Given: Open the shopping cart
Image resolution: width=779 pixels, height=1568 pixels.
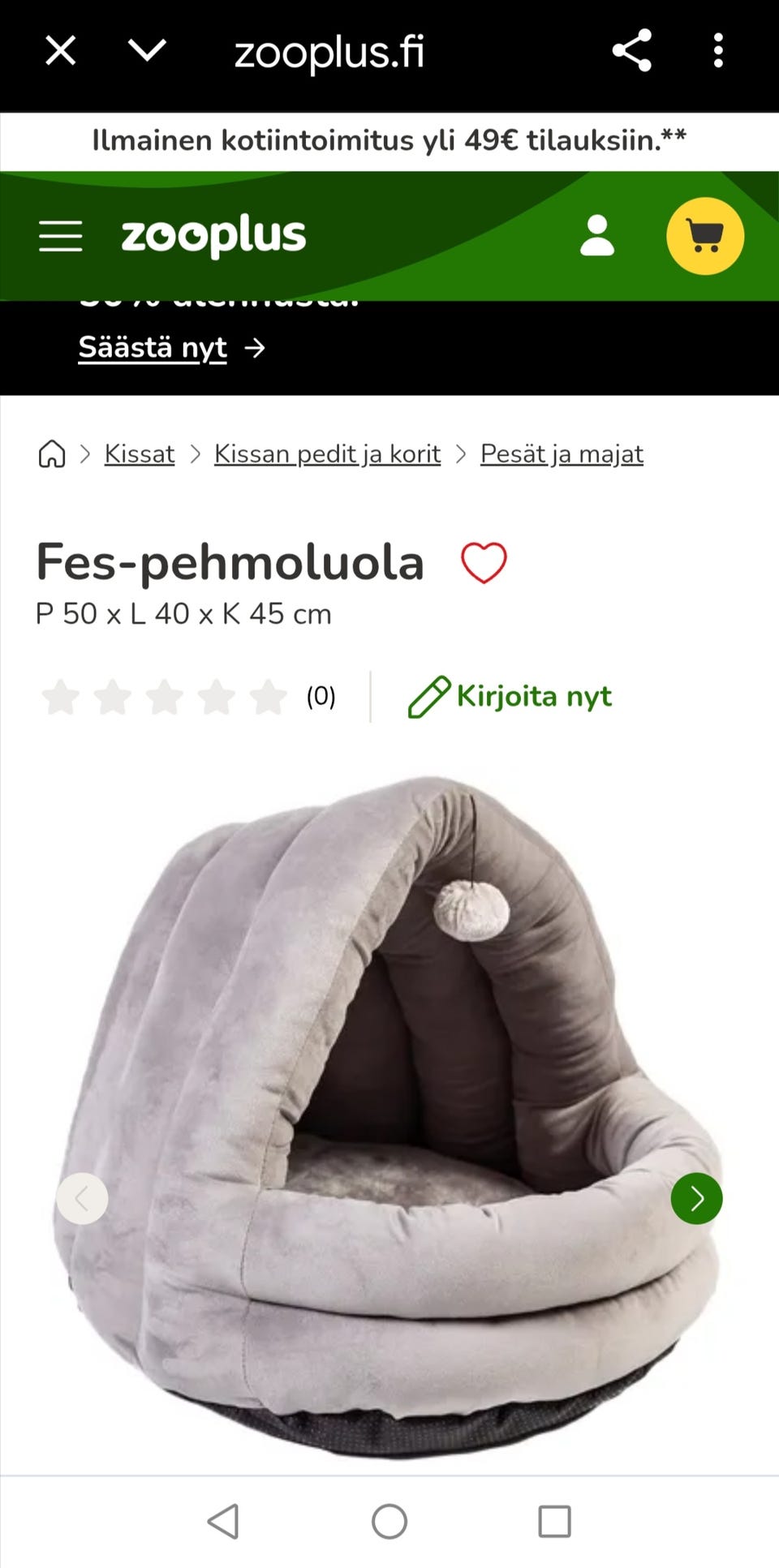Looking at the screenshot, I should point(704,235).
